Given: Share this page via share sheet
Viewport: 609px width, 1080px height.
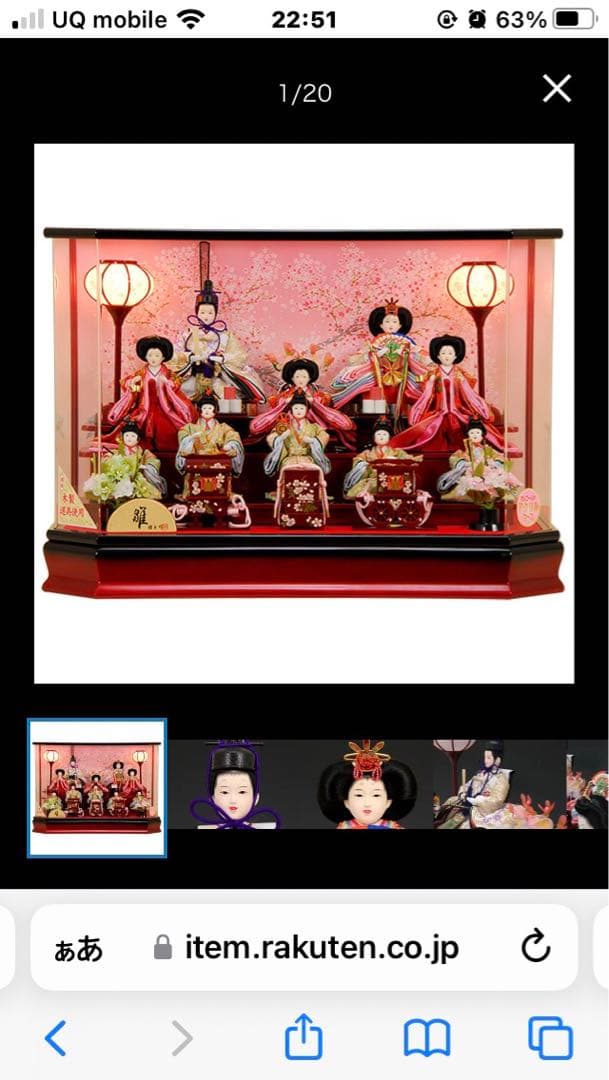Looking at the screenshot, I should point(304,1038).
